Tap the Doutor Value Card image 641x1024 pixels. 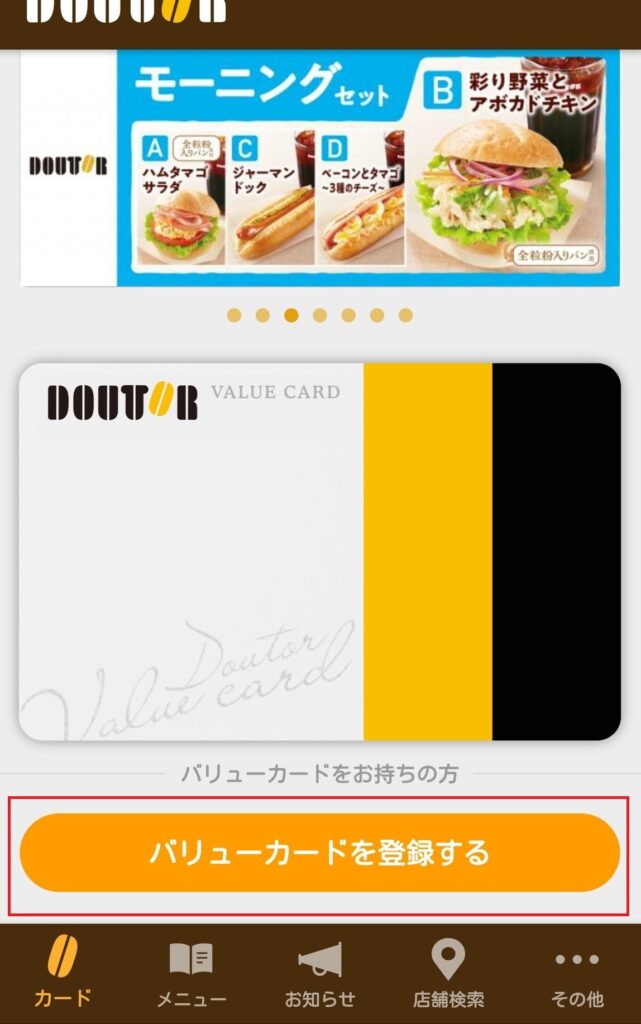320,552
